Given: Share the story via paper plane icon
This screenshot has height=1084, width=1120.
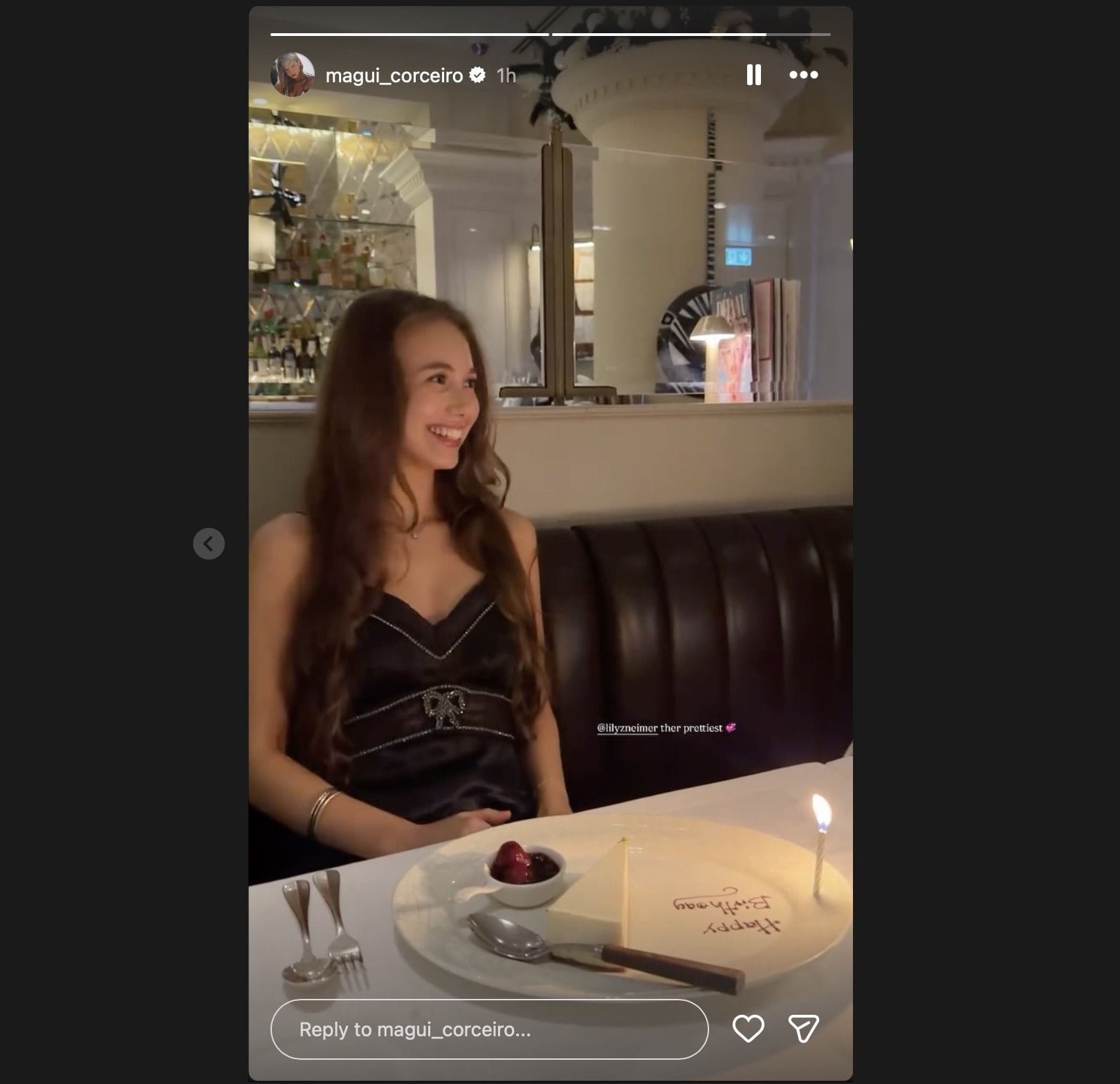Looking at the screenshot, I should pyautogui.click(x=803, y=1029).
